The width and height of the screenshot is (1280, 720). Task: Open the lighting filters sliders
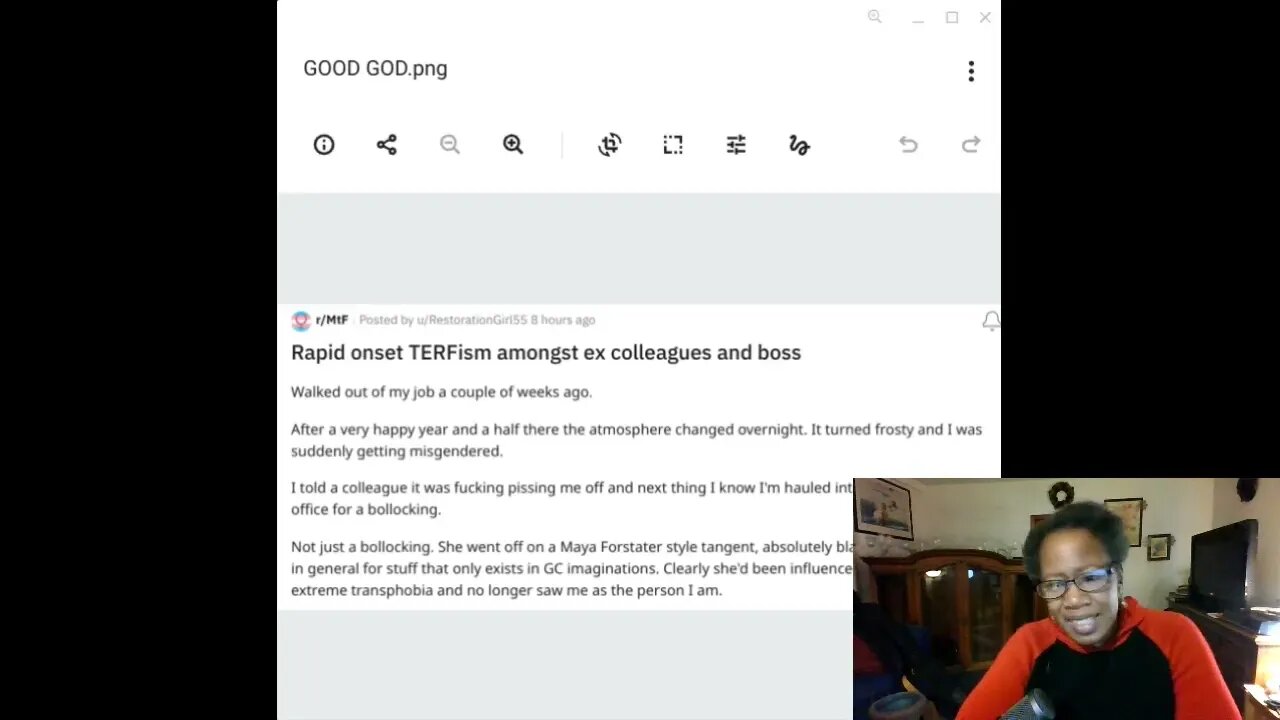[736, 145]
